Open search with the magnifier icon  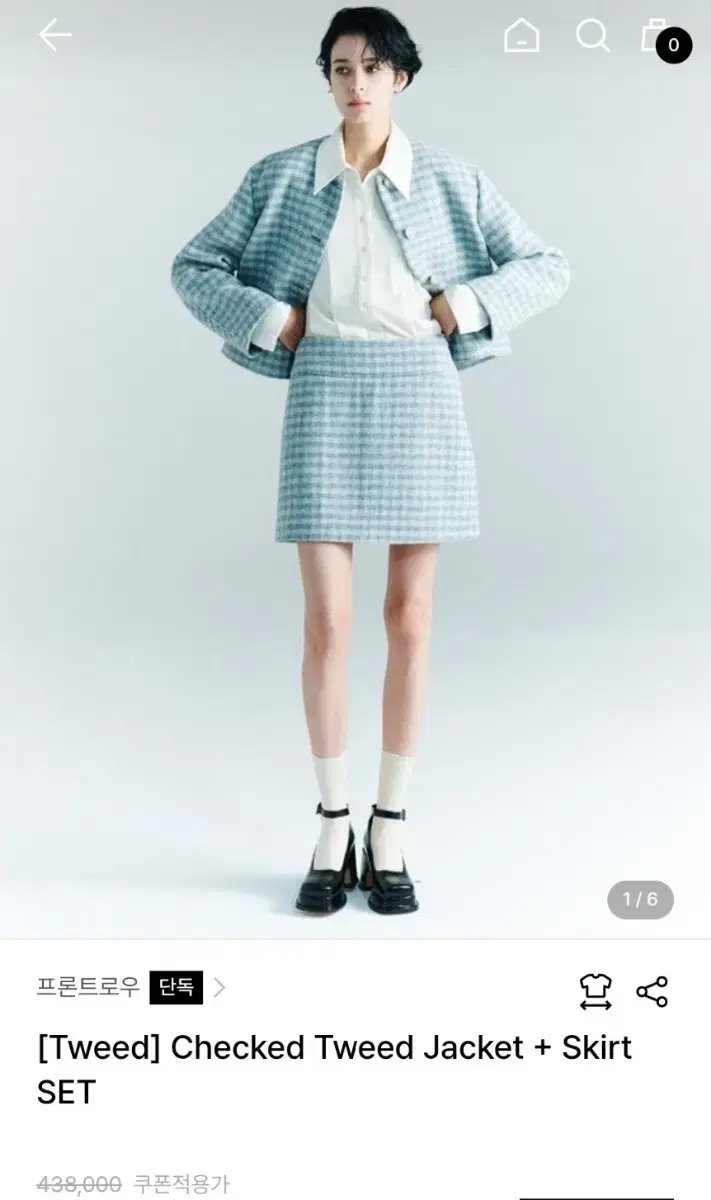click(593, 36)
